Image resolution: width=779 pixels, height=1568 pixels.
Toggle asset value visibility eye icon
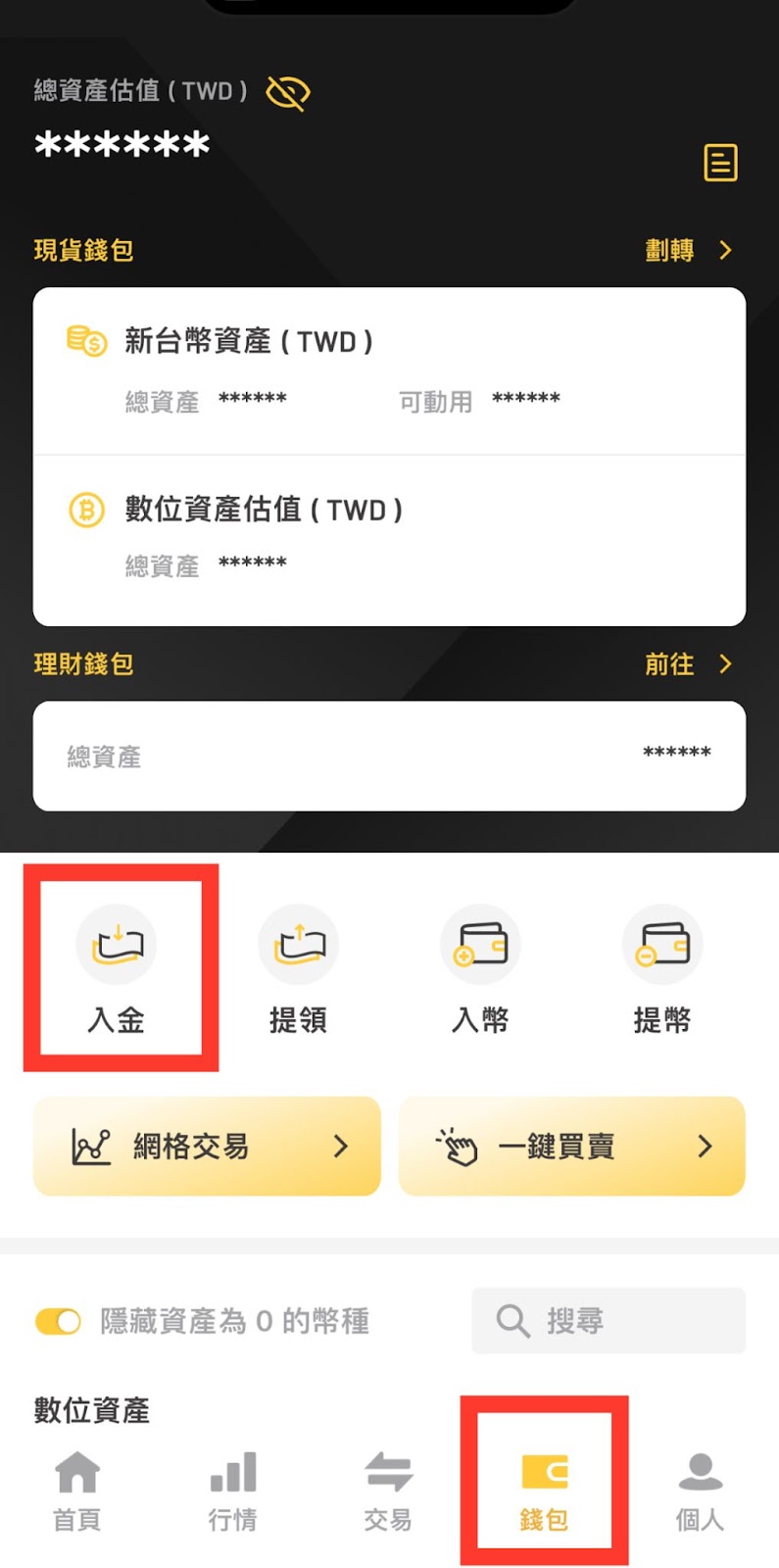click(x=288, y=93)
